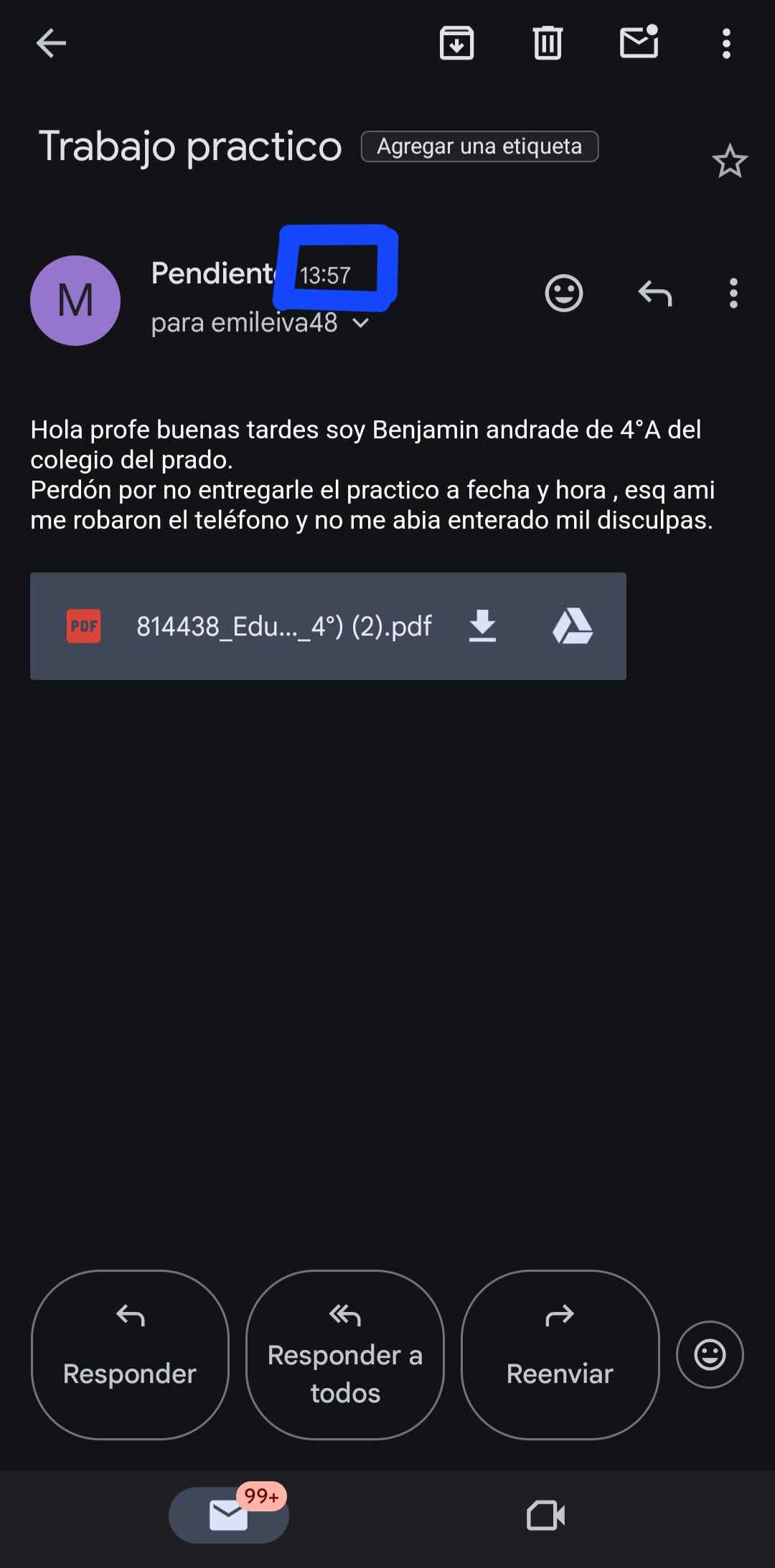The image size is (775, 1568).
Task: Expand recipient details next to emileiva48
Action: 361,323
